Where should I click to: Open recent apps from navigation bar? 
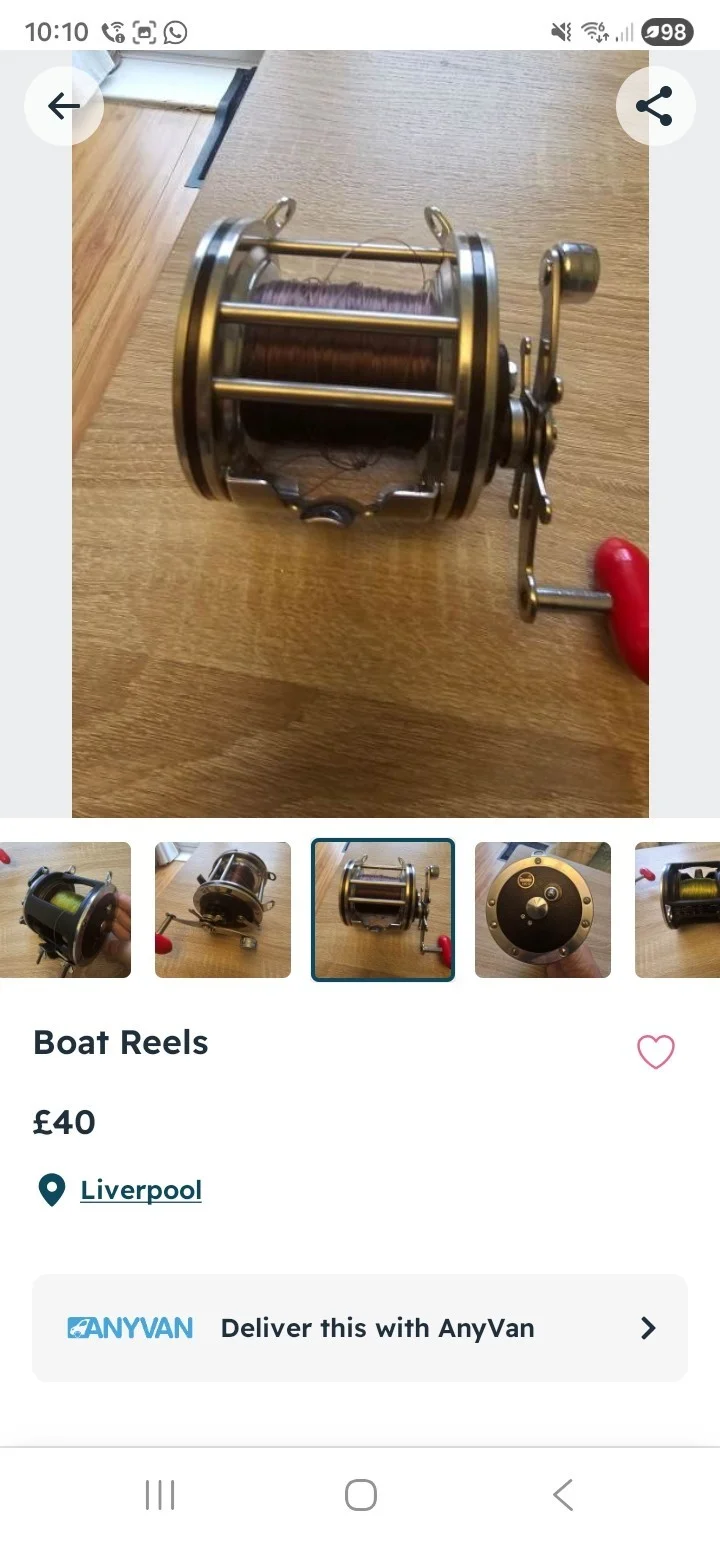click(x=160, y=1495)
